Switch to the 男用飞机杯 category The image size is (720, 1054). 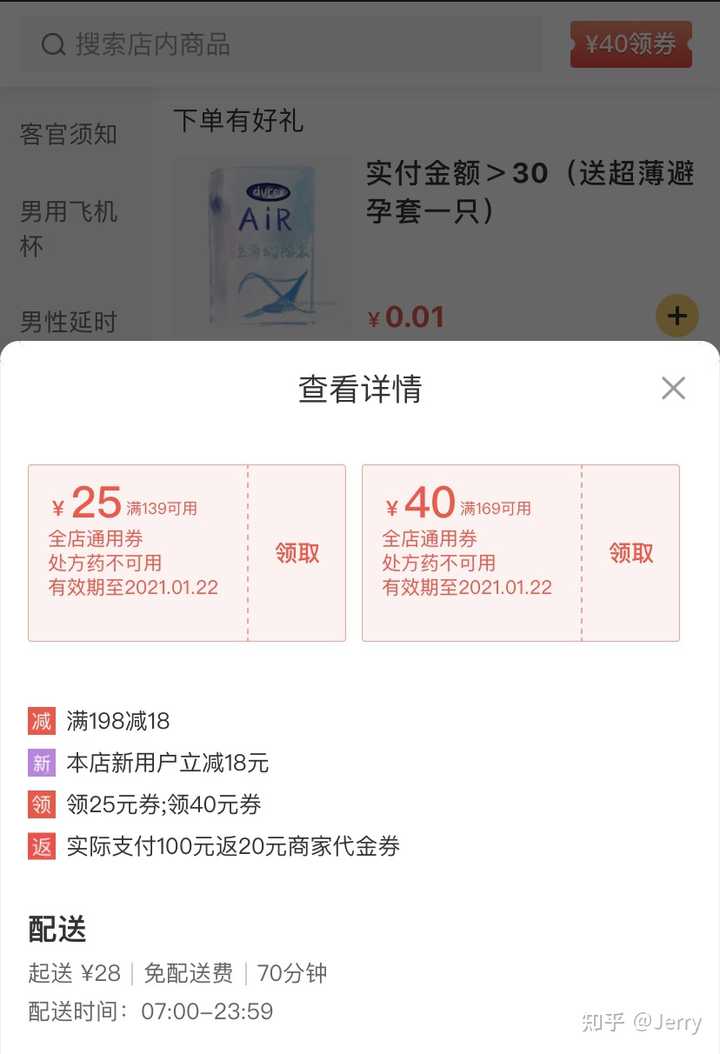(69, 228)
